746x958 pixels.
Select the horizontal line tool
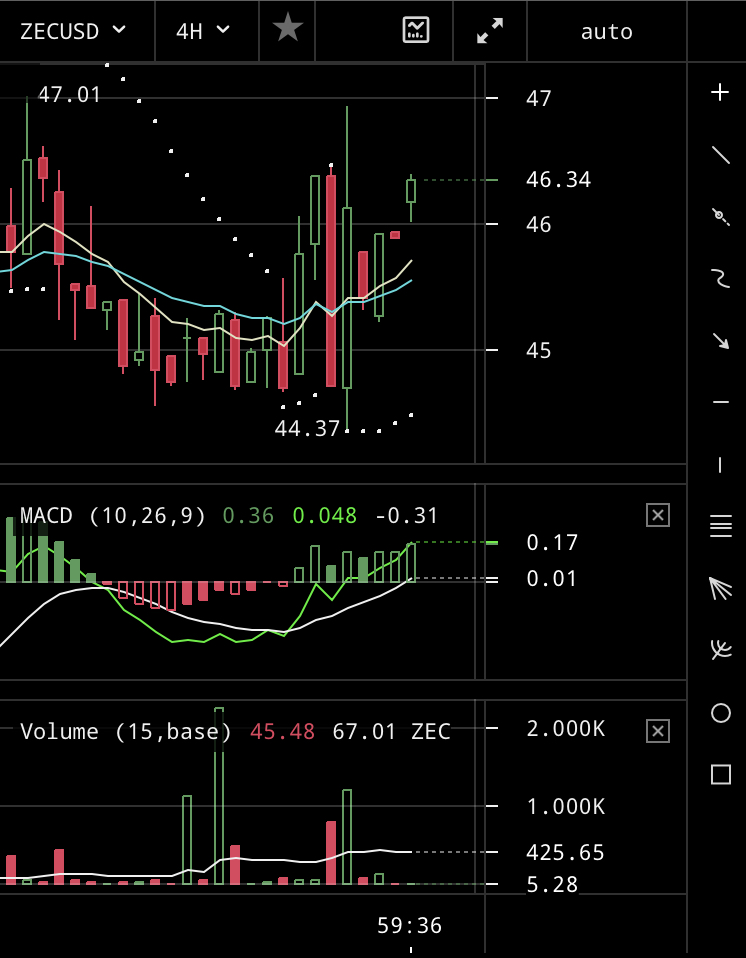pos(720,402)
